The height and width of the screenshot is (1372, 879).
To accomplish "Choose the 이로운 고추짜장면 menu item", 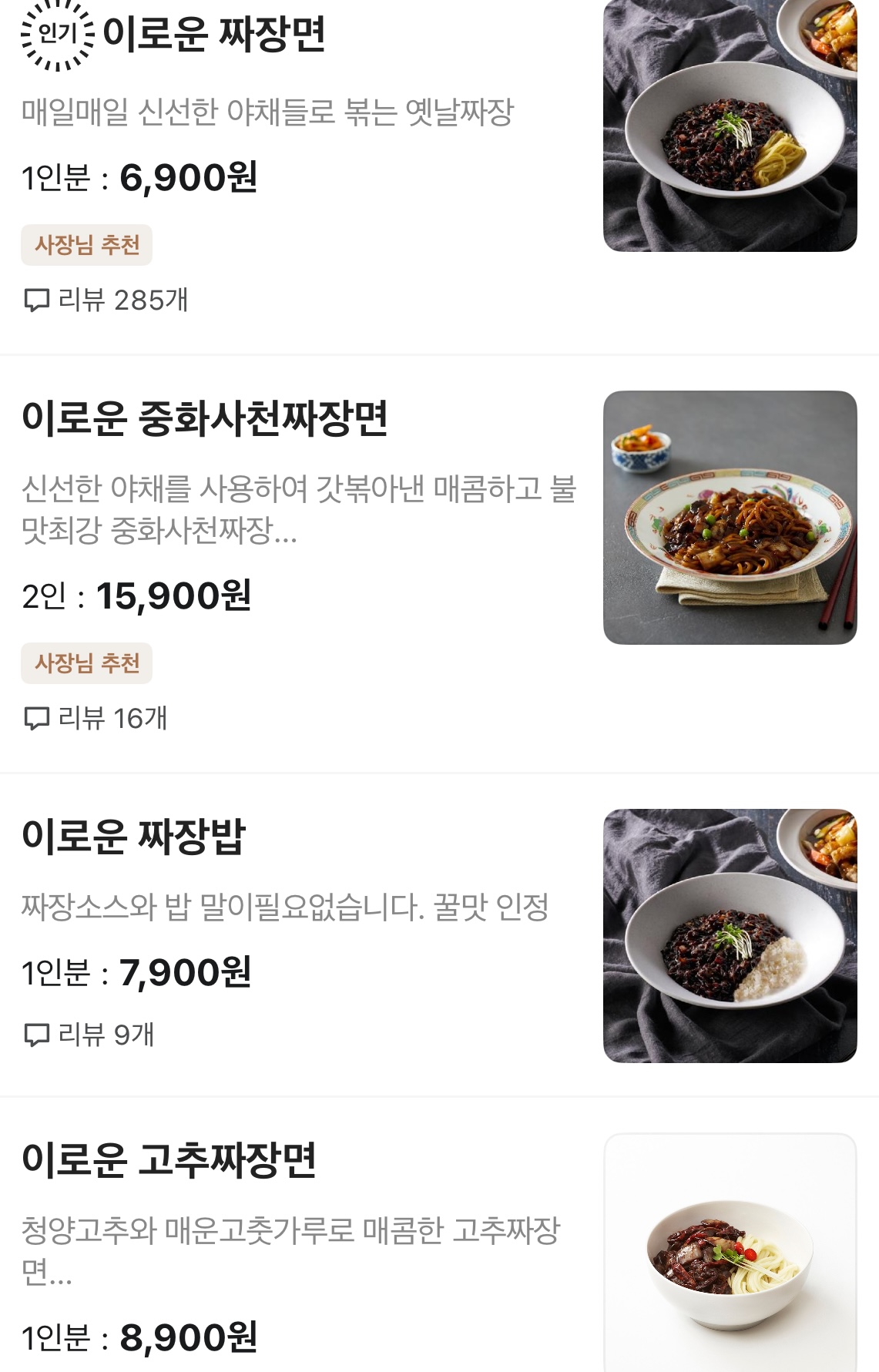I will 169,1160.
